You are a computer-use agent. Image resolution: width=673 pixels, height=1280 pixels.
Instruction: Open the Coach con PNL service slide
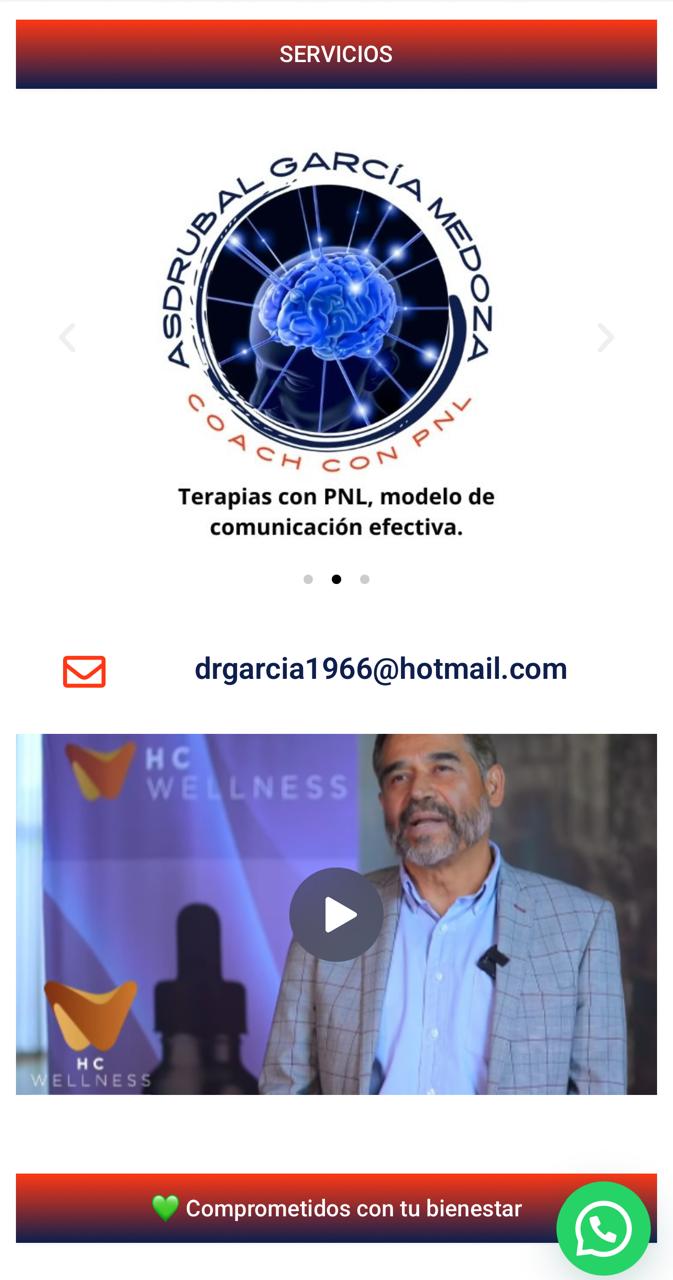coord(336,340)
